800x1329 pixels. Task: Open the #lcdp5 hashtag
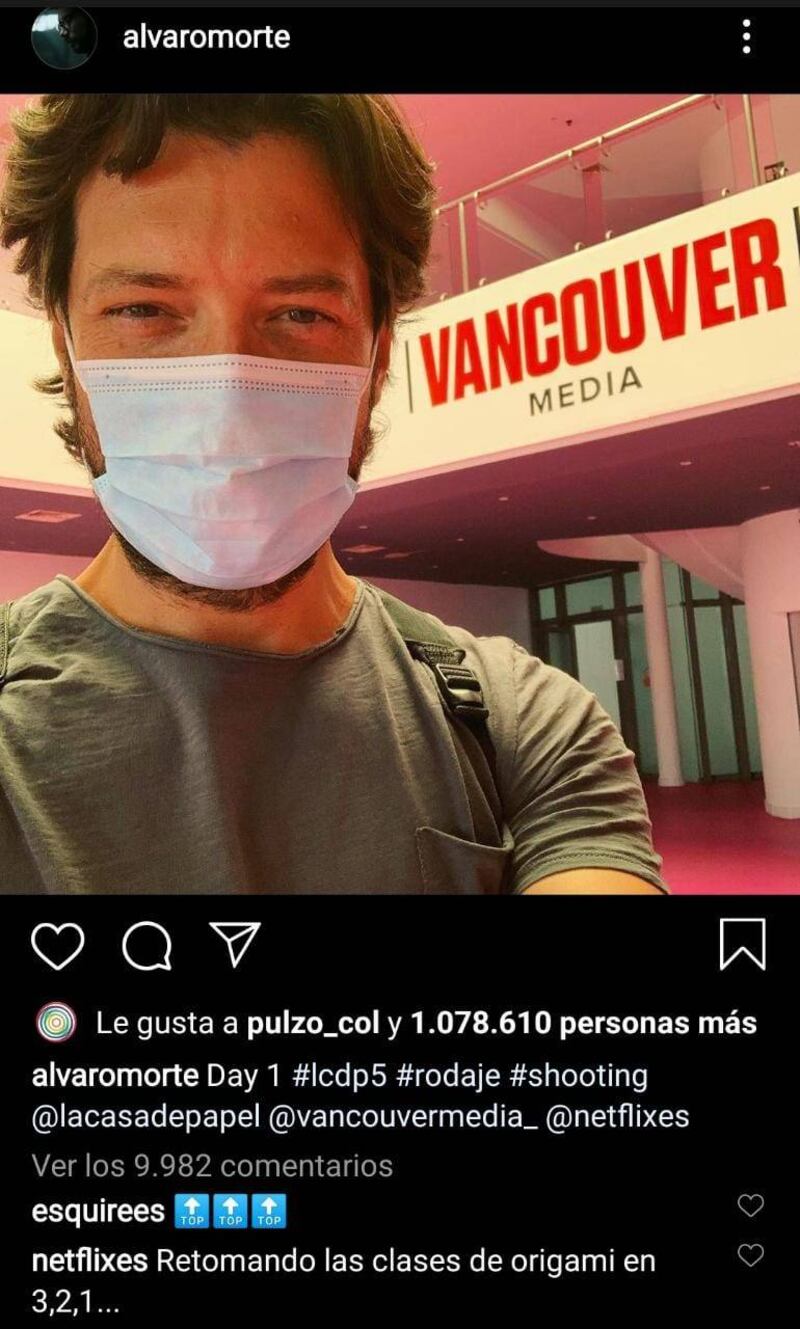(x=342, y=1076)
